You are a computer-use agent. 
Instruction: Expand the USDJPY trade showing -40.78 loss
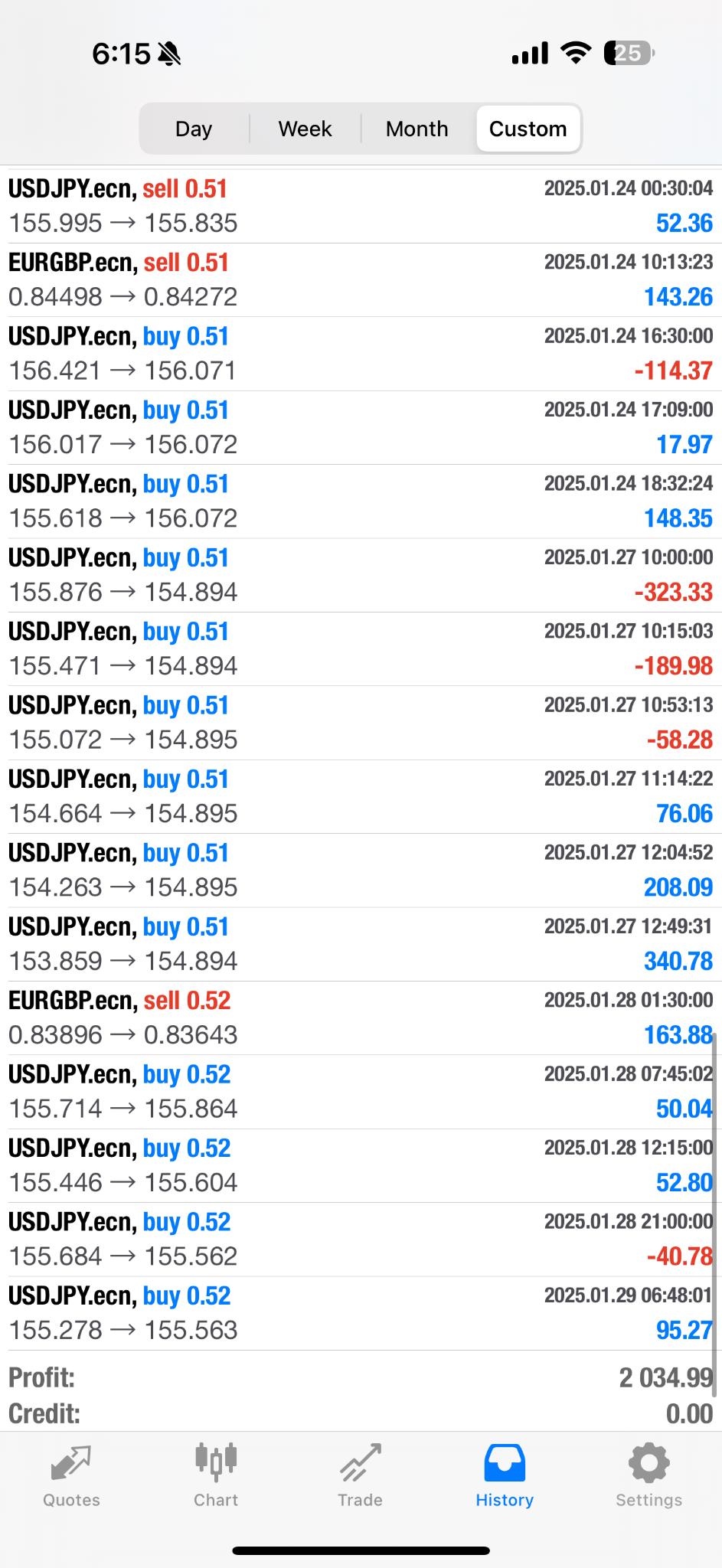(361, 1239)
